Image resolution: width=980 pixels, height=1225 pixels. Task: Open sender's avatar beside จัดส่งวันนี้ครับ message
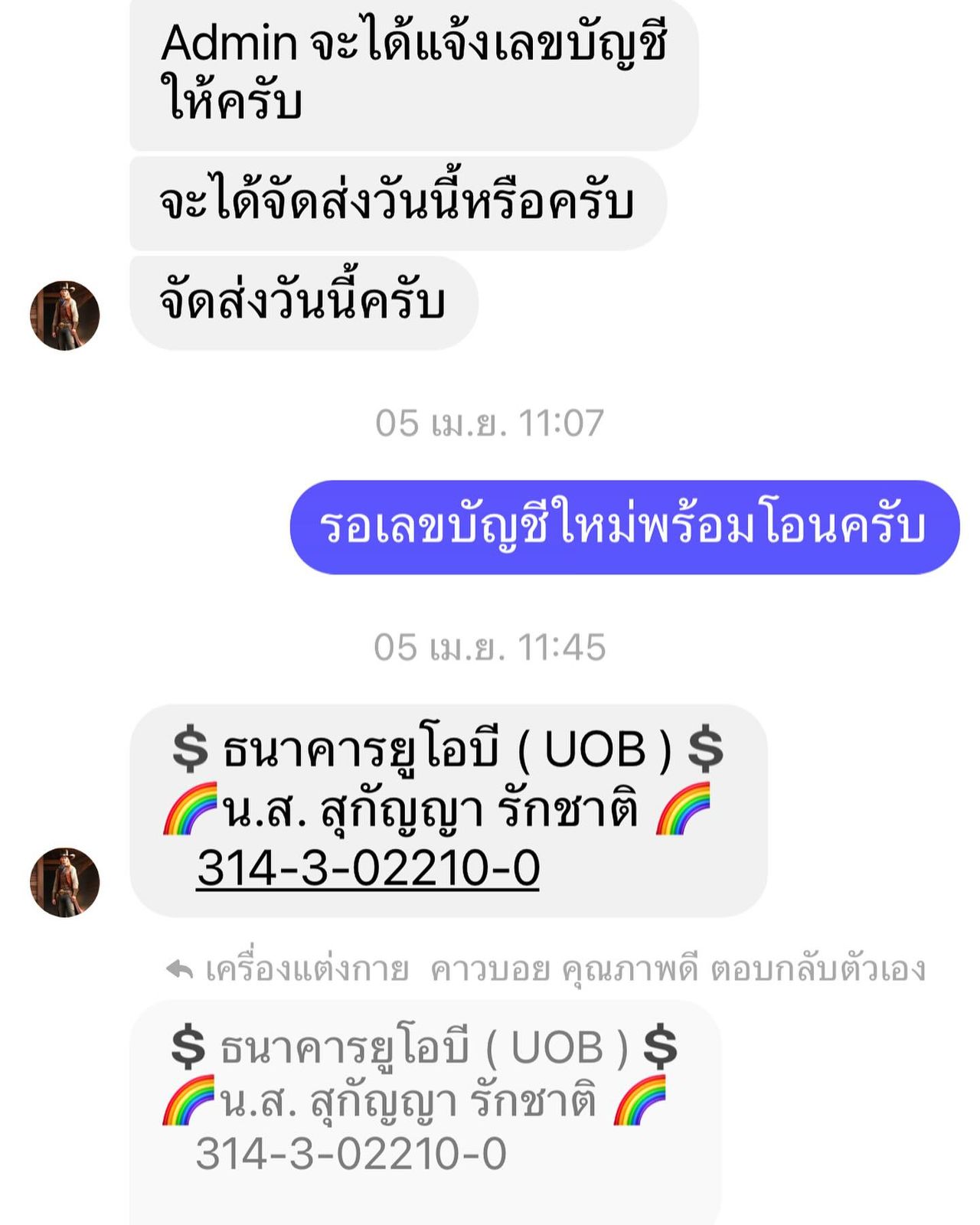(x=65, y=315)
